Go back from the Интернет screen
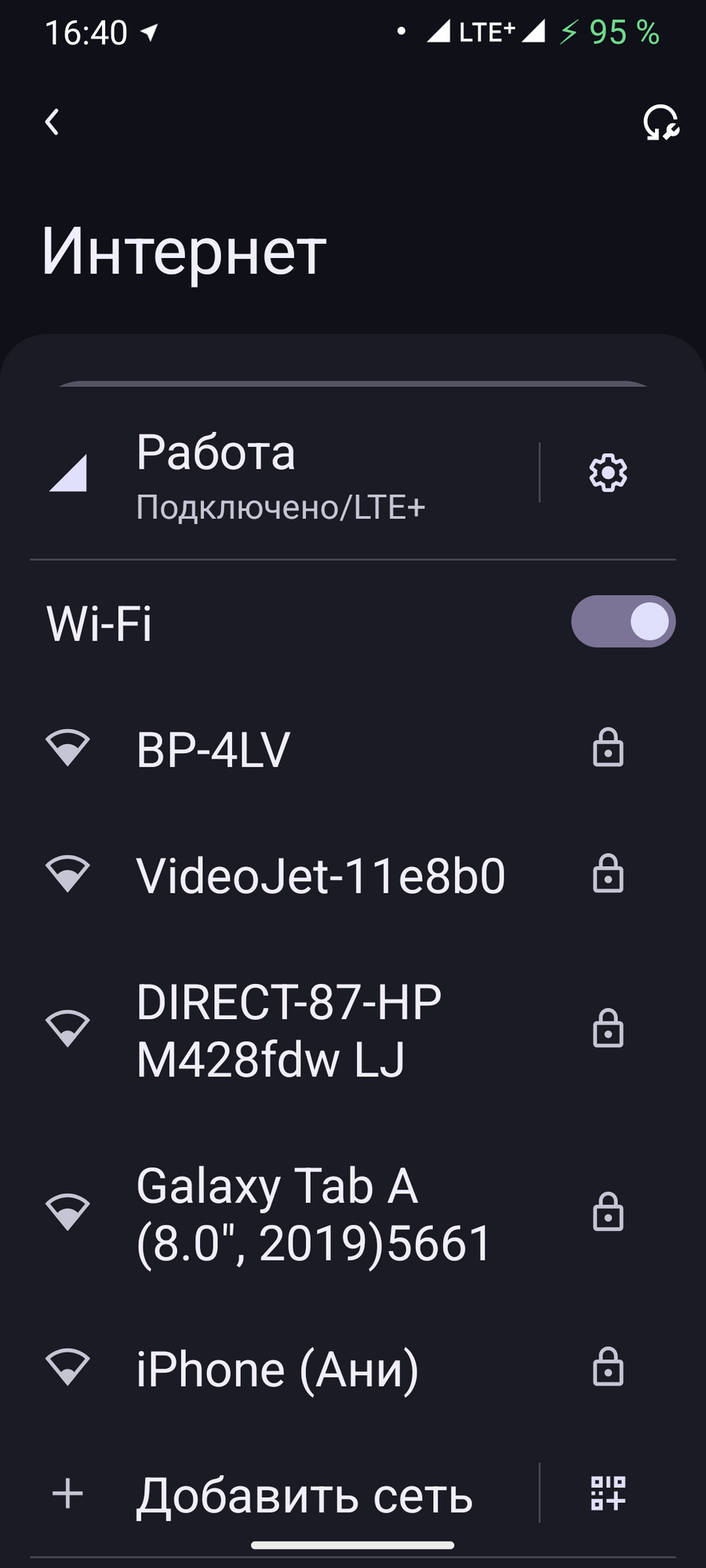Screen dimensions: 706x1568 pos(53,122)
